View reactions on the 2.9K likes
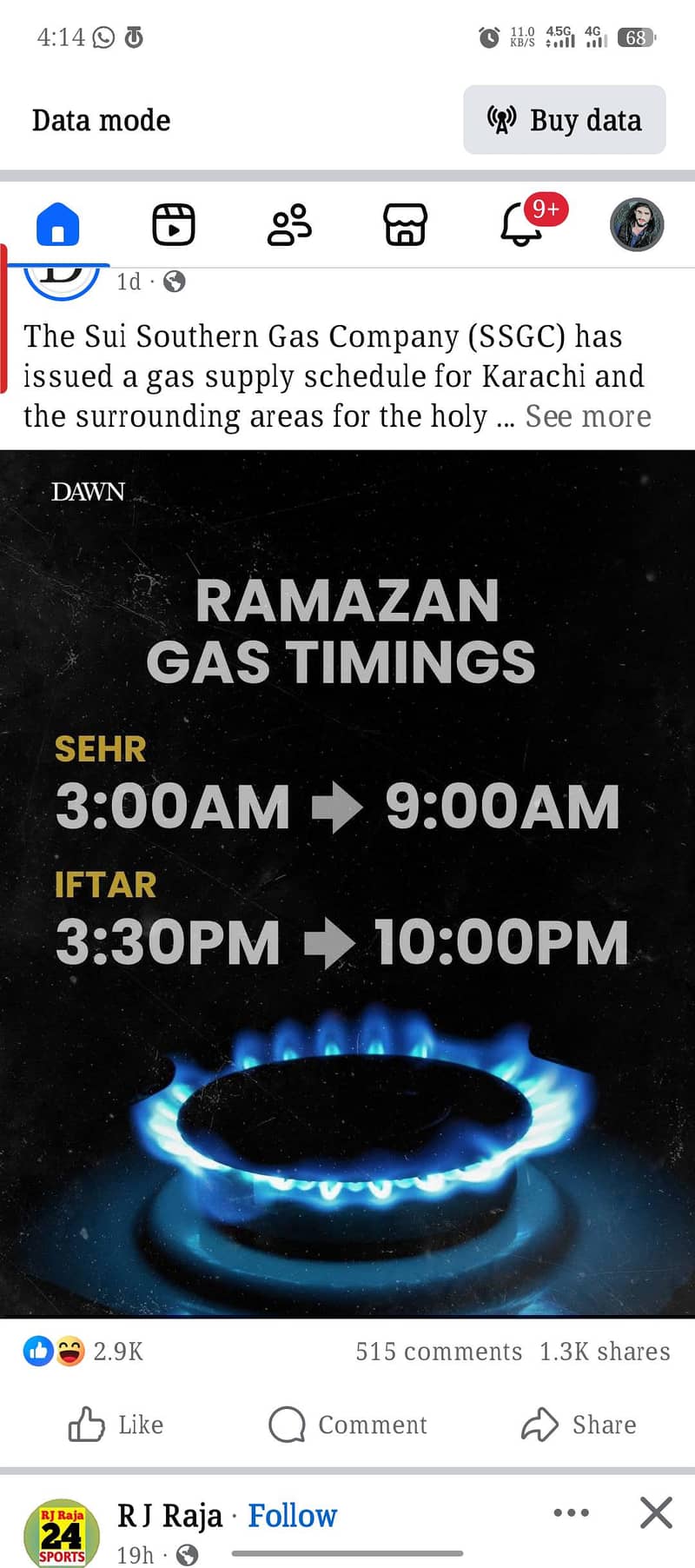Image resolution: width=695 pixels, height=1568 pixels. (83, 1352)
